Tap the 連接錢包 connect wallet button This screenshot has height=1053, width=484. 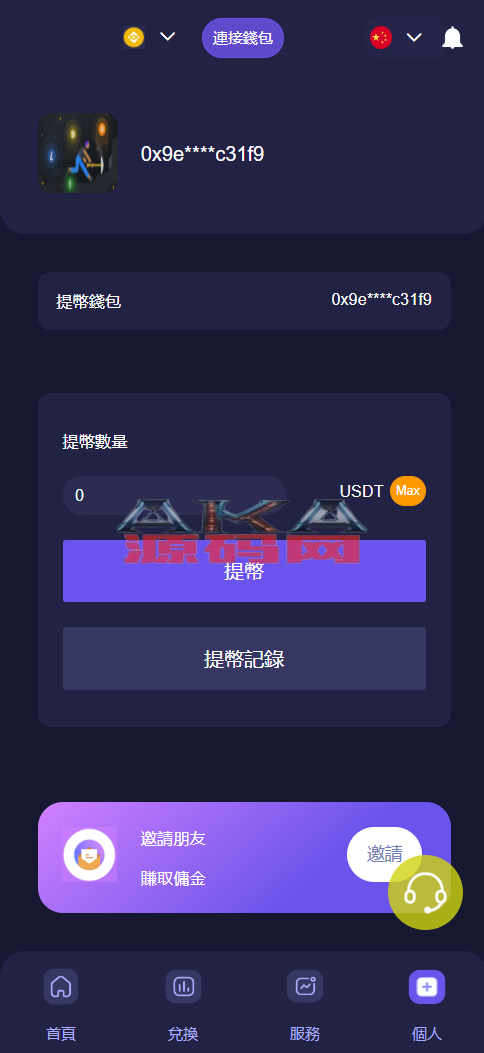coord(243,38)
